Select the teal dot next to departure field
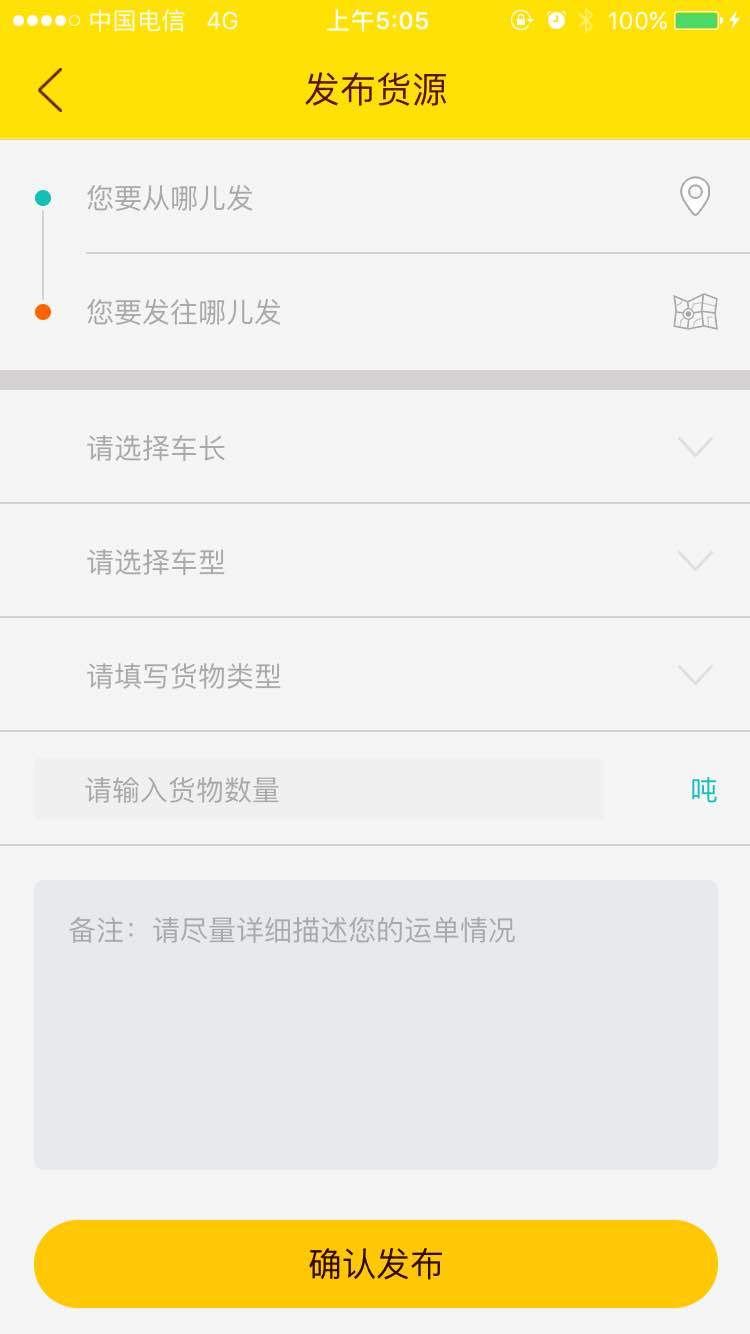This screenshot has width=750, height=1334. pos(42,197)
